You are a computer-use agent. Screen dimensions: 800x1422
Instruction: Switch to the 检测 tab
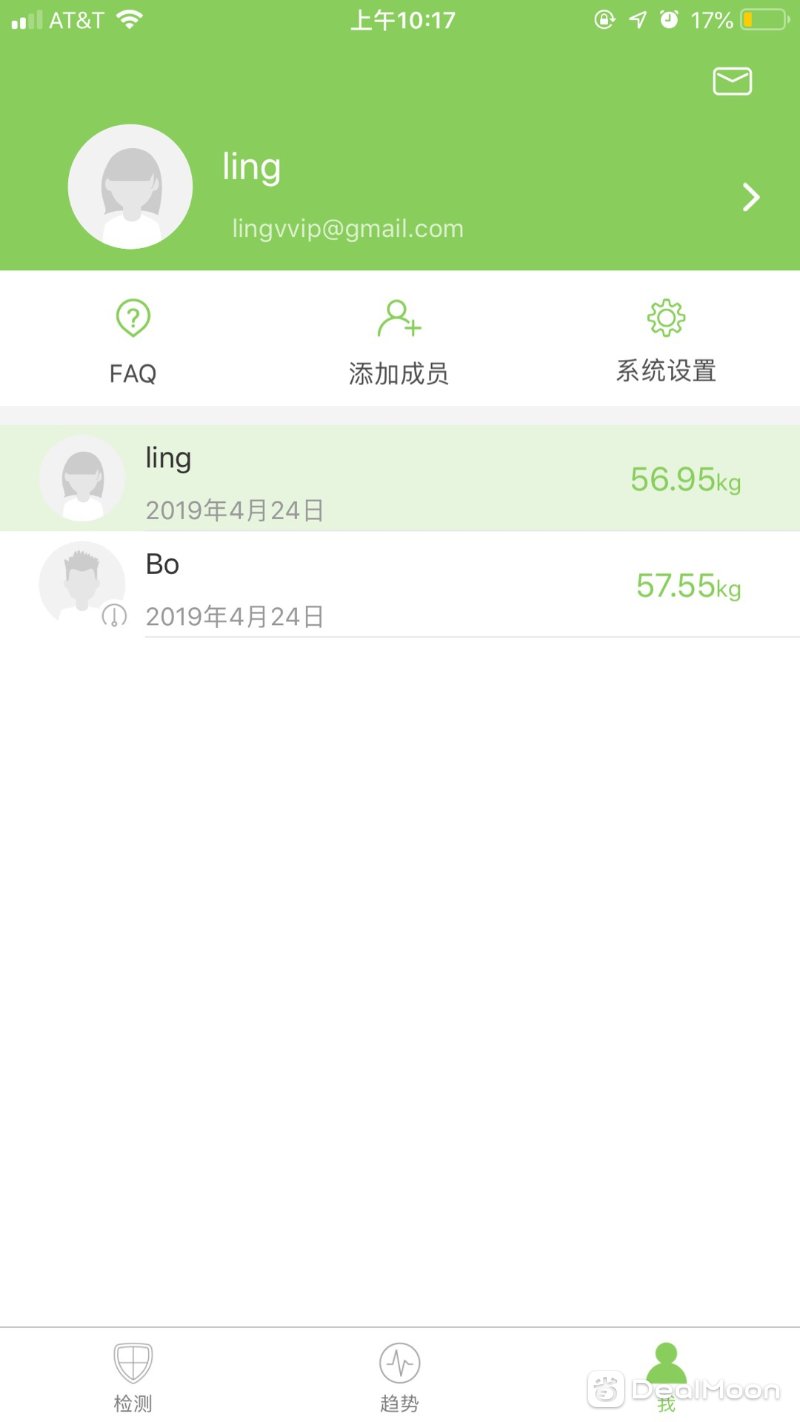(x=133, y=1377)
